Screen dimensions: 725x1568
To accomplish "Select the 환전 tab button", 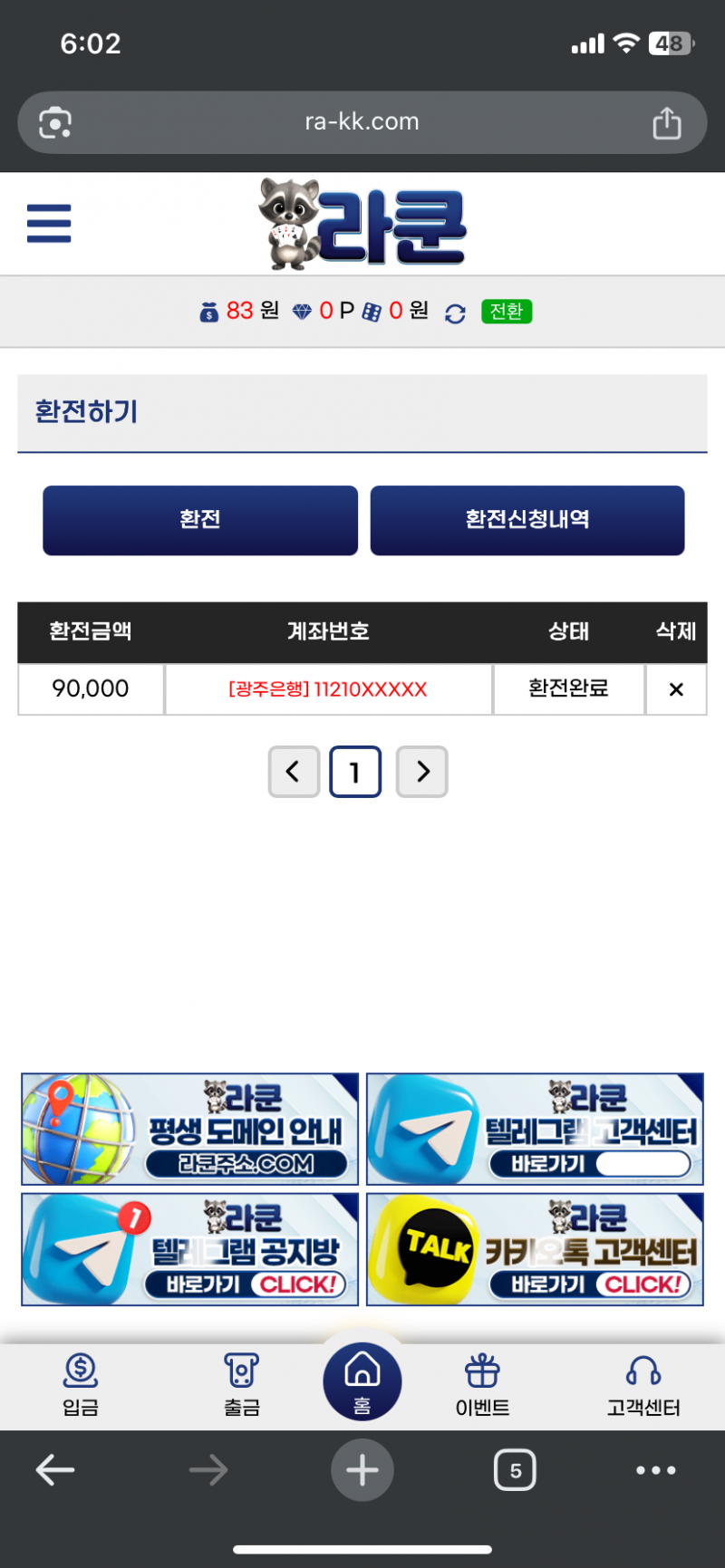I will 200,520.
